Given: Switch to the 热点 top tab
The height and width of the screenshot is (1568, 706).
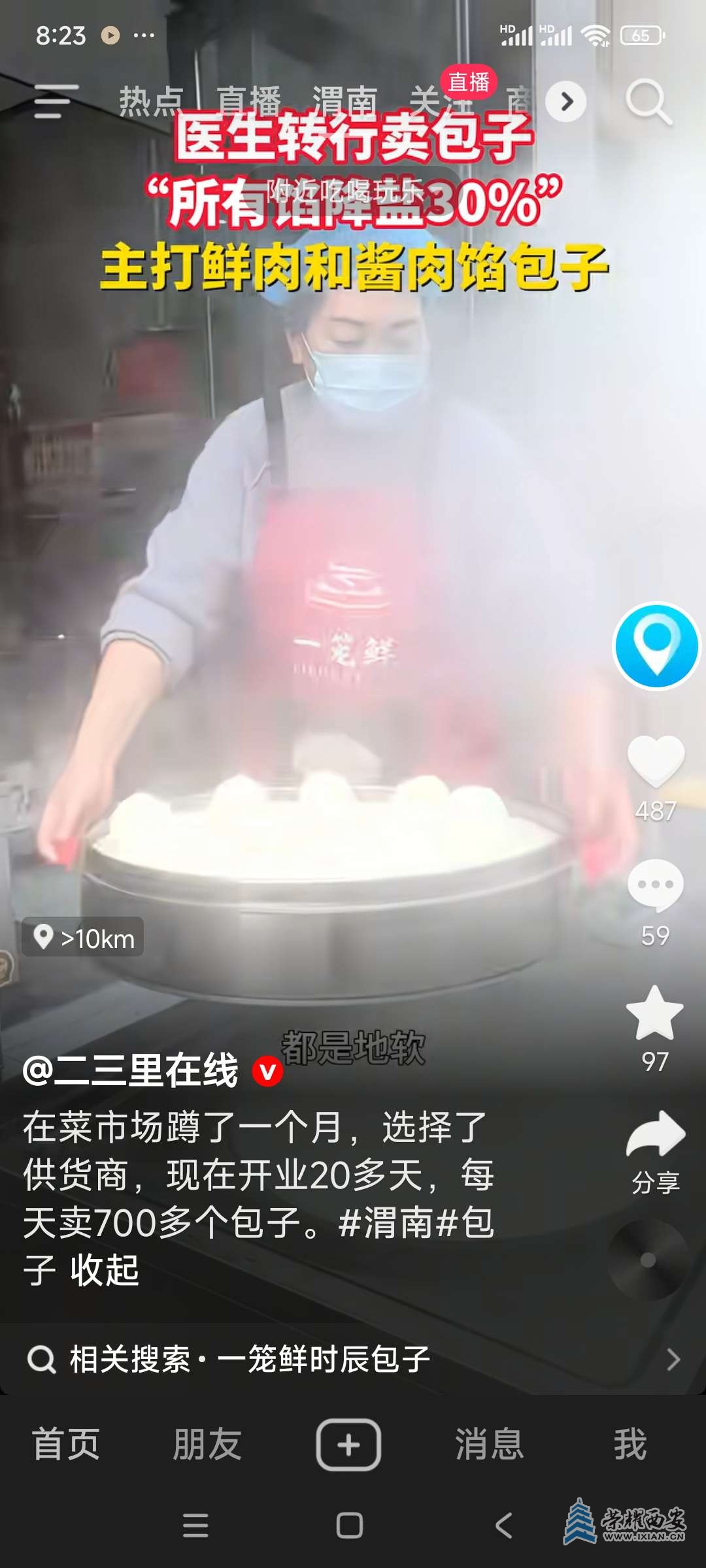Looking at the screenshot, I should [x=151, y=101].
